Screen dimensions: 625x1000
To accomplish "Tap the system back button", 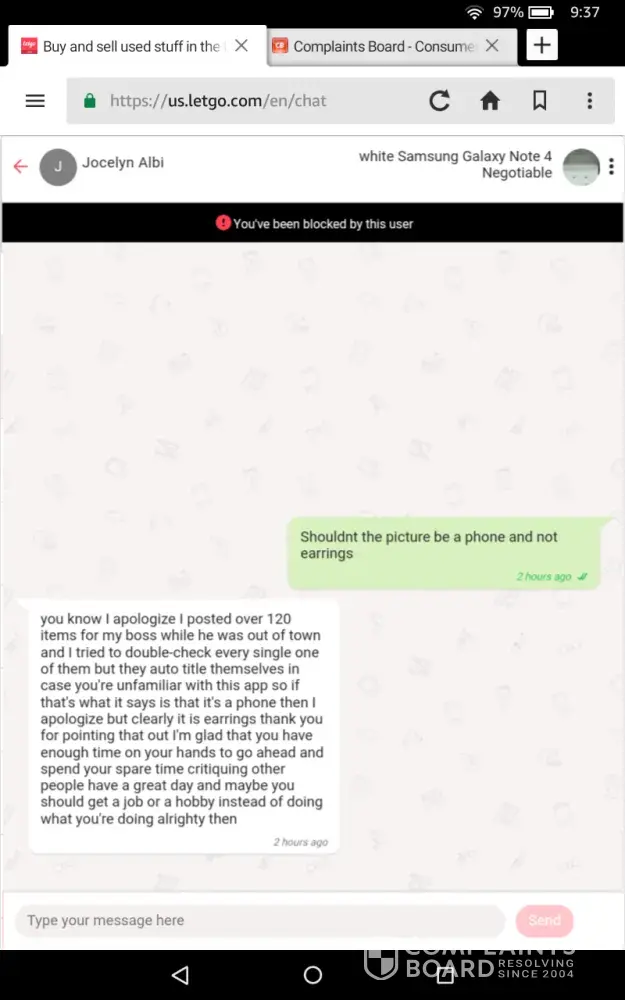I will [x=180, y=975].
